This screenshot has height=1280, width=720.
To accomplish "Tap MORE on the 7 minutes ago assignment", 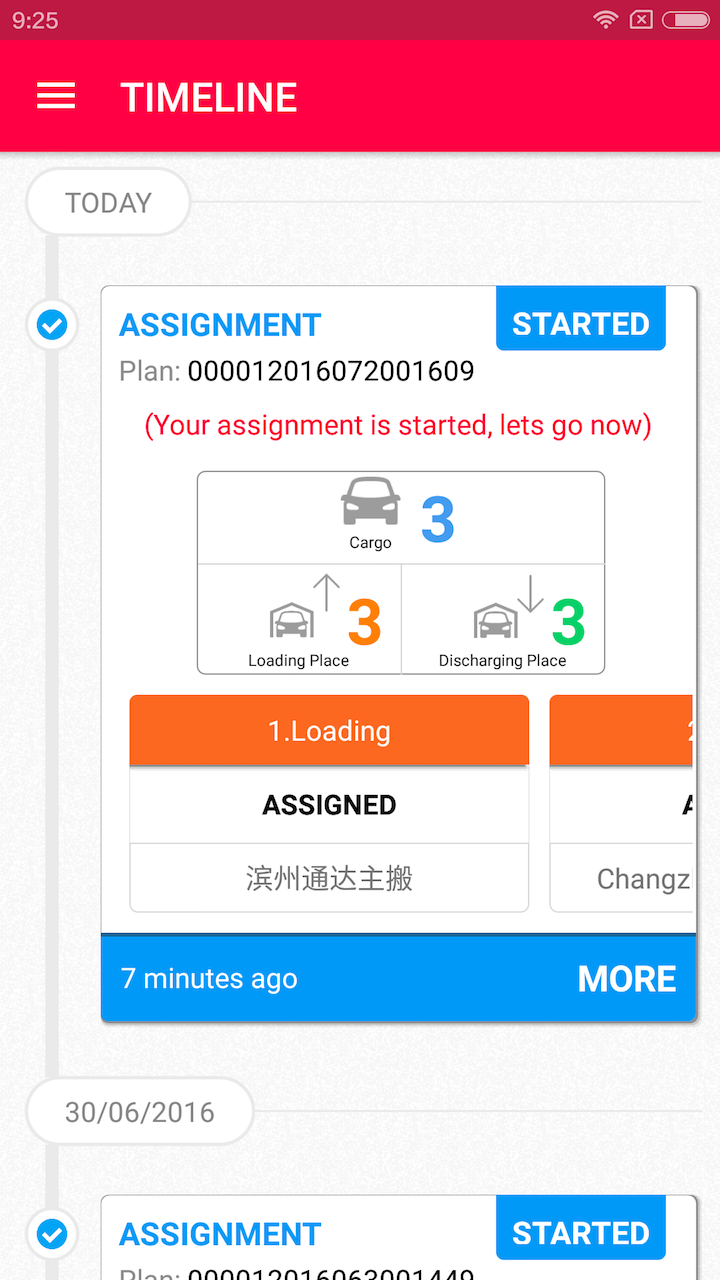I will click(627, 979).
